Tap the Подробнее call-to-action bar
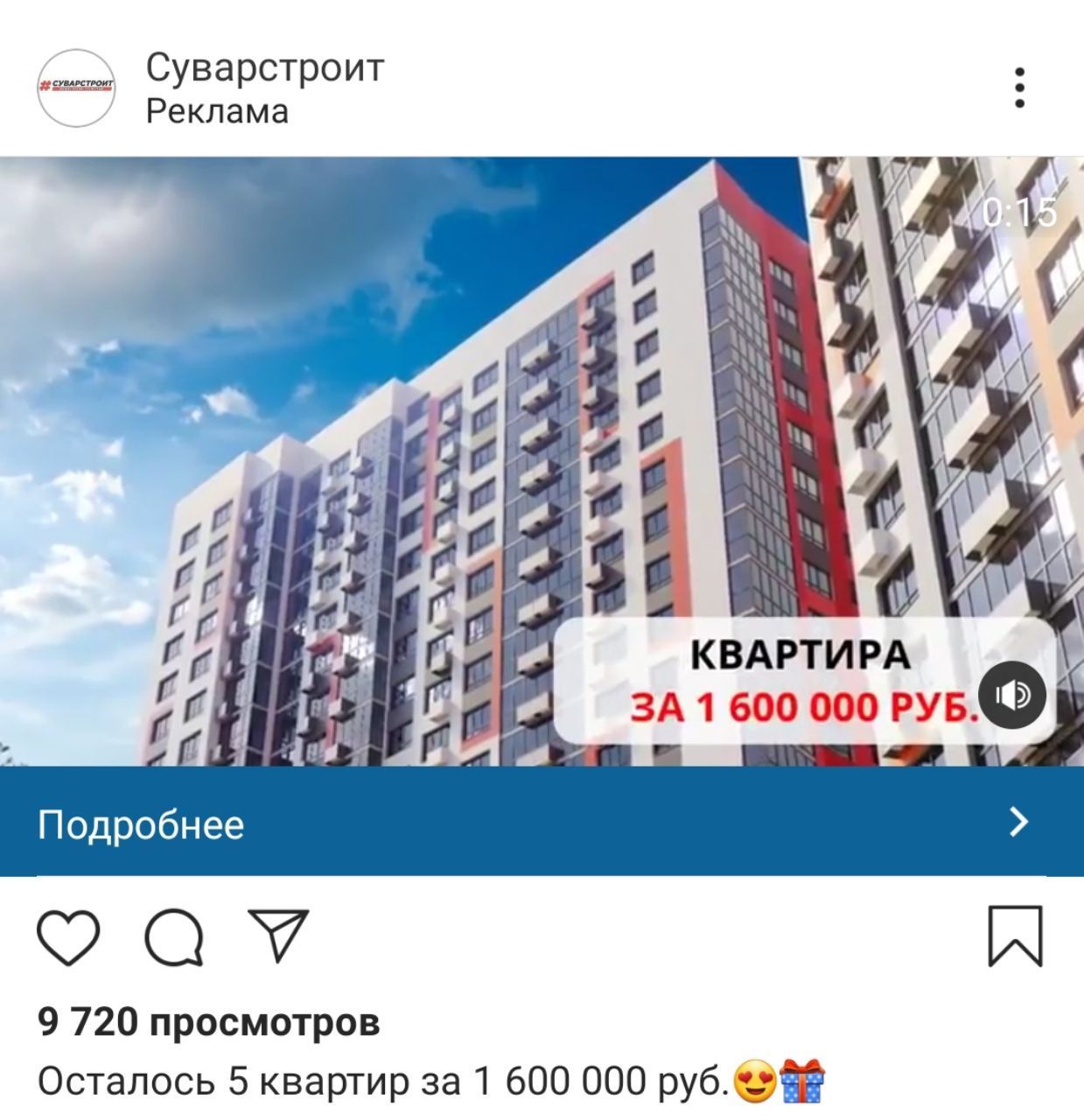Screen dimensions: 1084x1120 [x=542, y=822]
